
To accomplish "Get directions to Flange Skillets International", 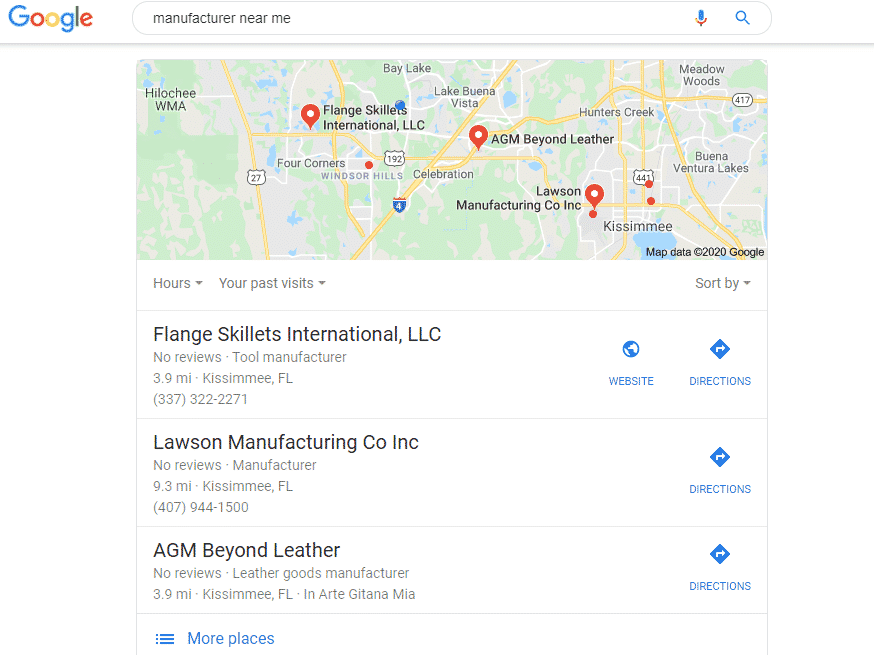I will (720, 361).
